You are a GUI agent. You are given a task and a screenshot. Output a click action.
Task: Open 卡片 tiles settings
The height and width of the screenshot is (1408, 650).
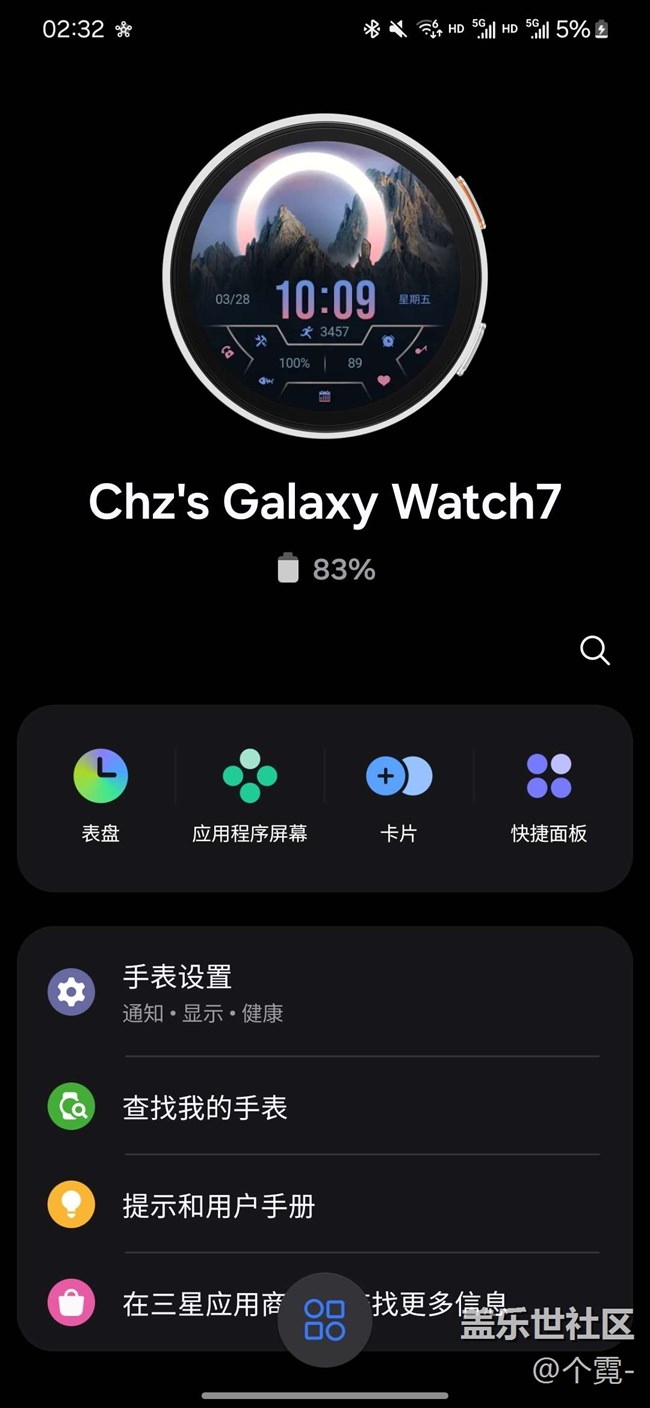(399, 794)
